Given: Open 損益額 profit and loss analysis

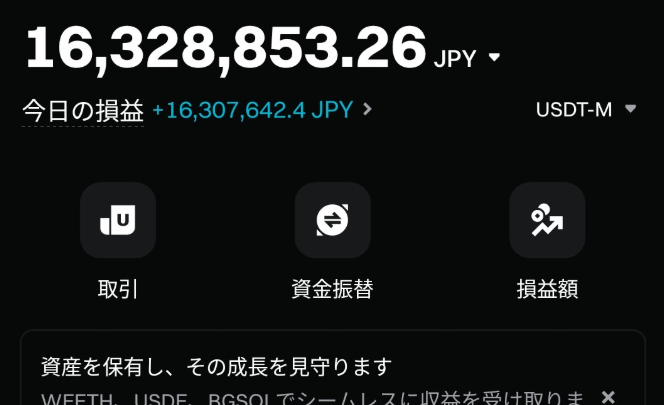Looking at the screenshot, I should (547, 221).
